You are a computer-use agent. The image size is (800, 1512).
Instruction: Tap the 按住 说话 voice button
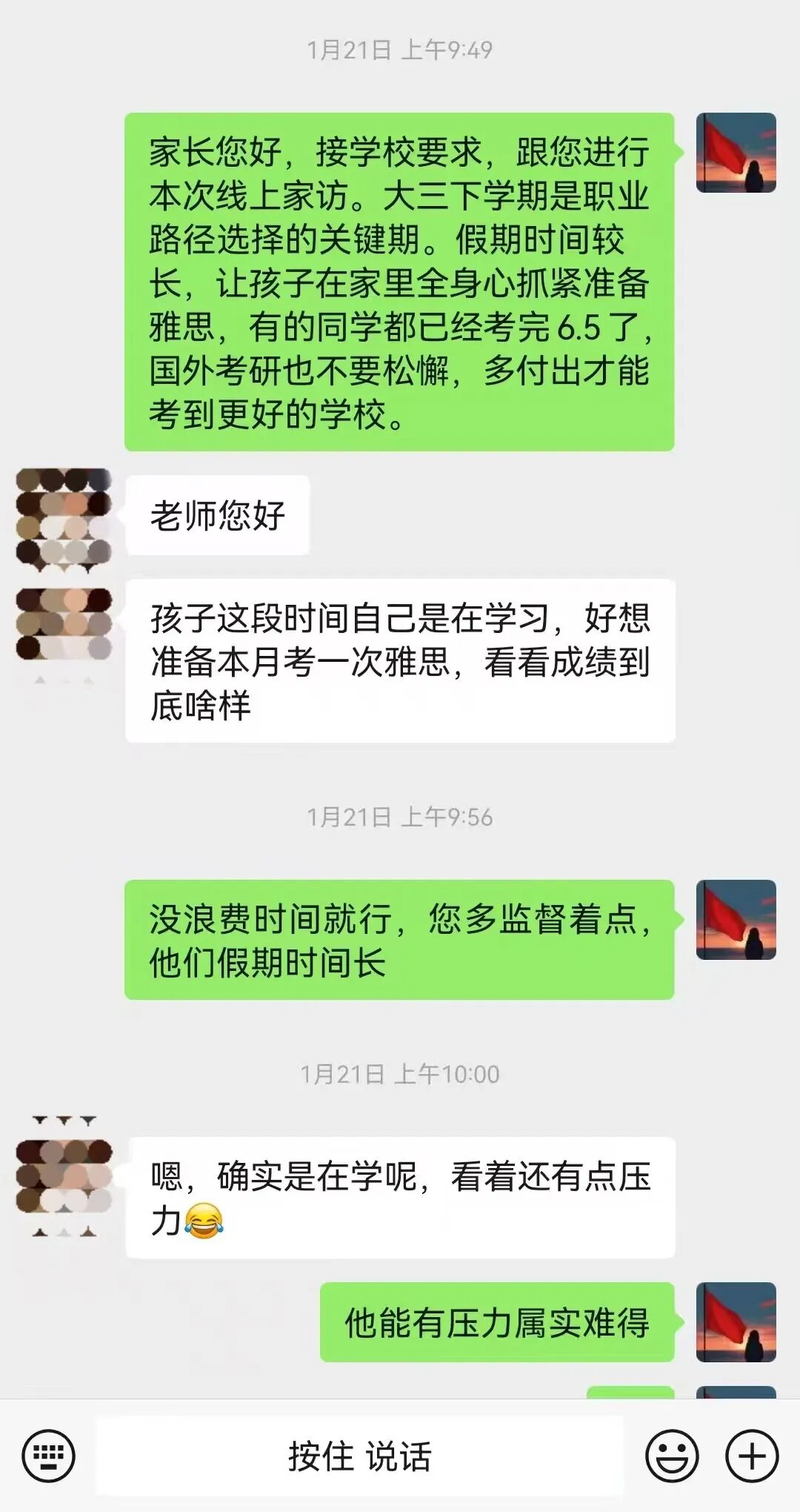coord(359,1456)
